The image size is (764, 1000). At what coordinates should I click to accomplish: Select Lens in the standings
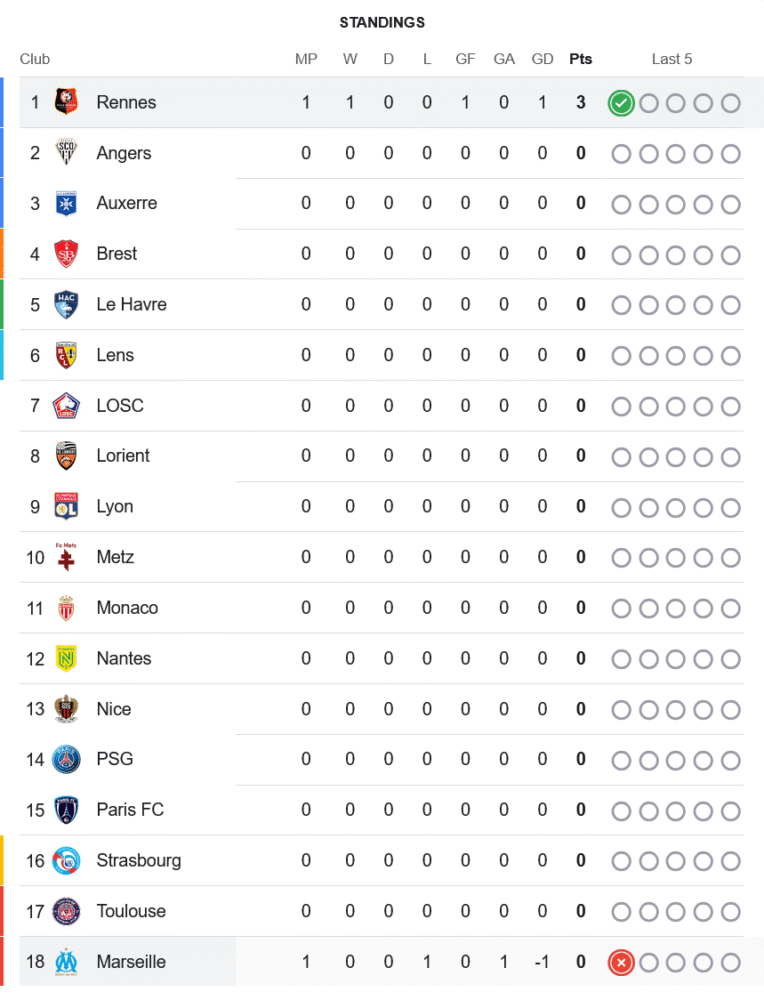pos(115,355)
